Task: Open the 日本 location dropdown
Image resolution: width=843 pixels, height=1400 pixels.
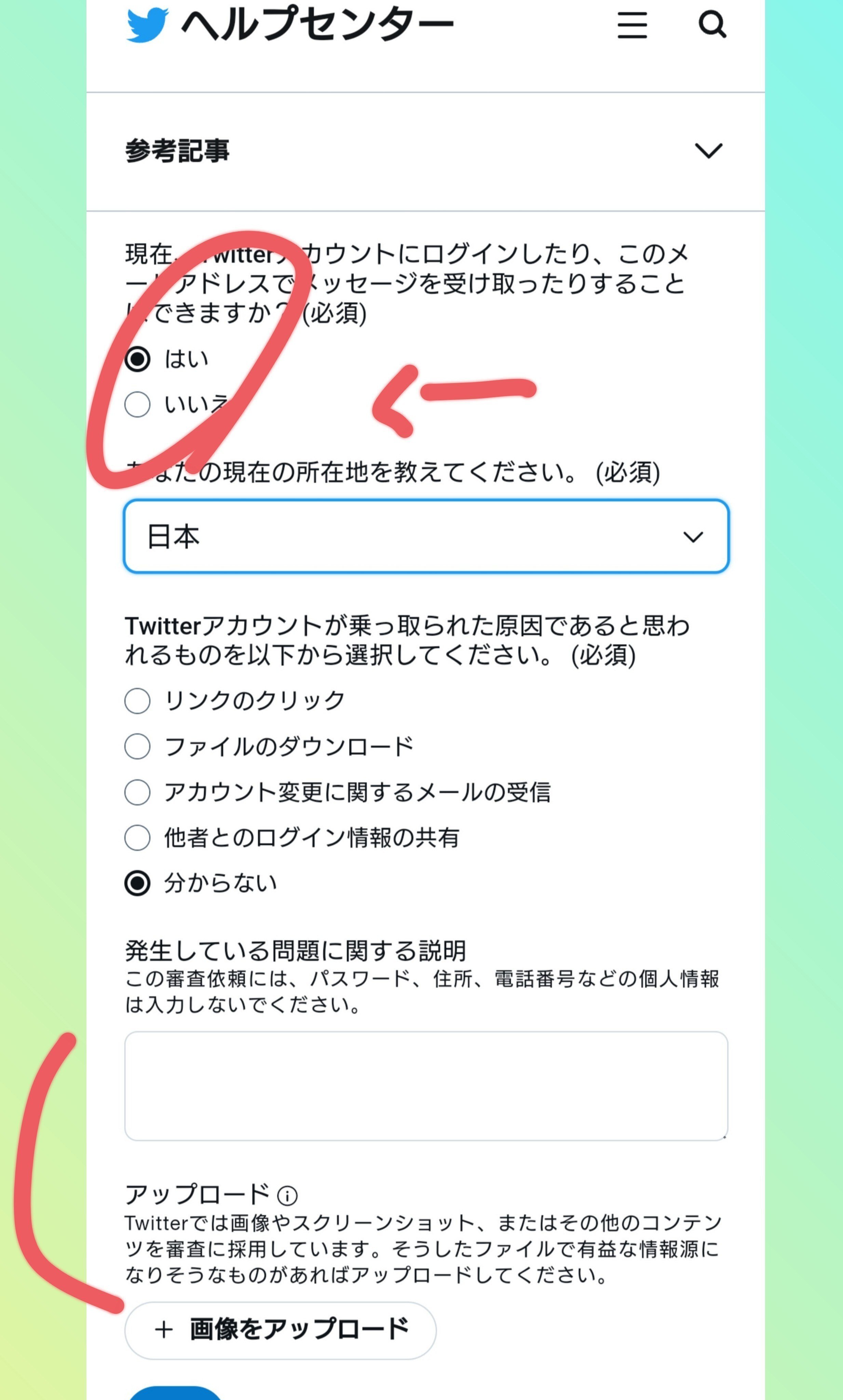Action: [x=426, y=536]
